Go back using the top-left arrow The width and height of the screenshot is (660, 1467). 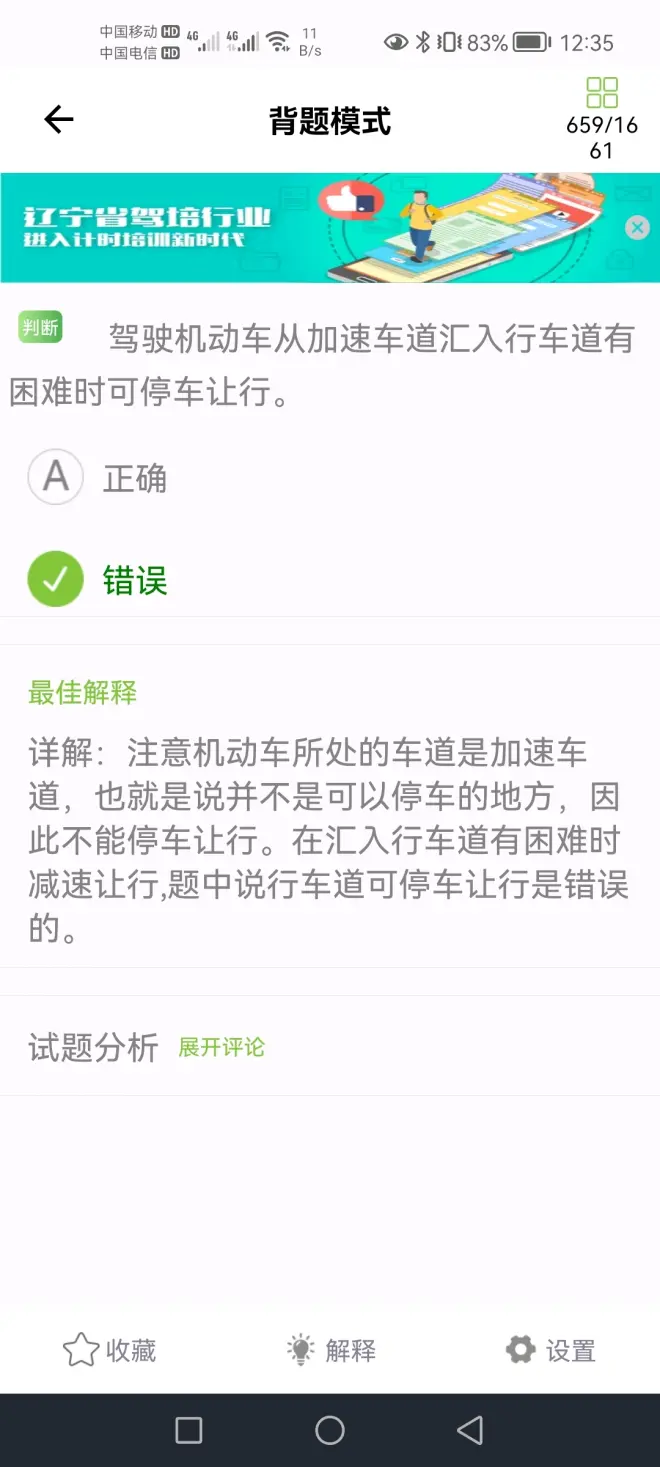(x=59, y=120)
